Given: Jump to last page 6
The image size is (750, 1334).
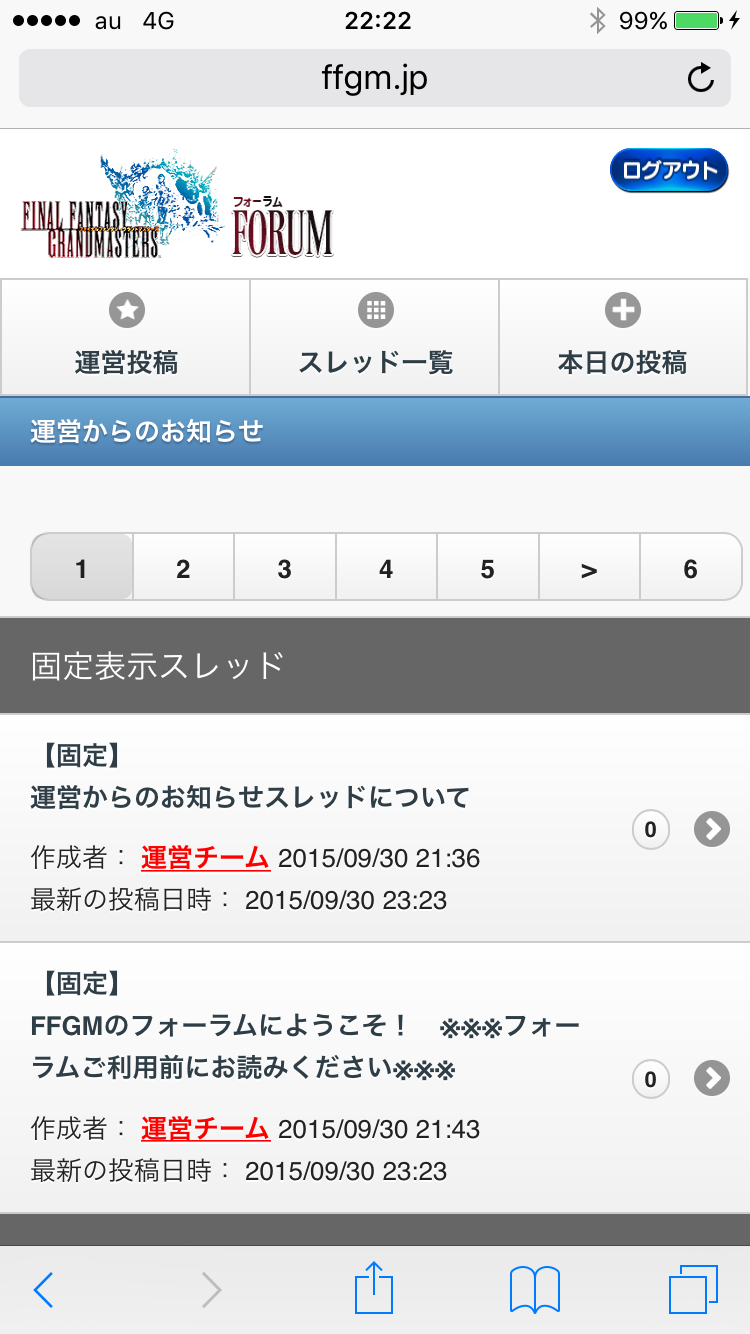Looking at the screenshot, I should [x=691, y=568].
